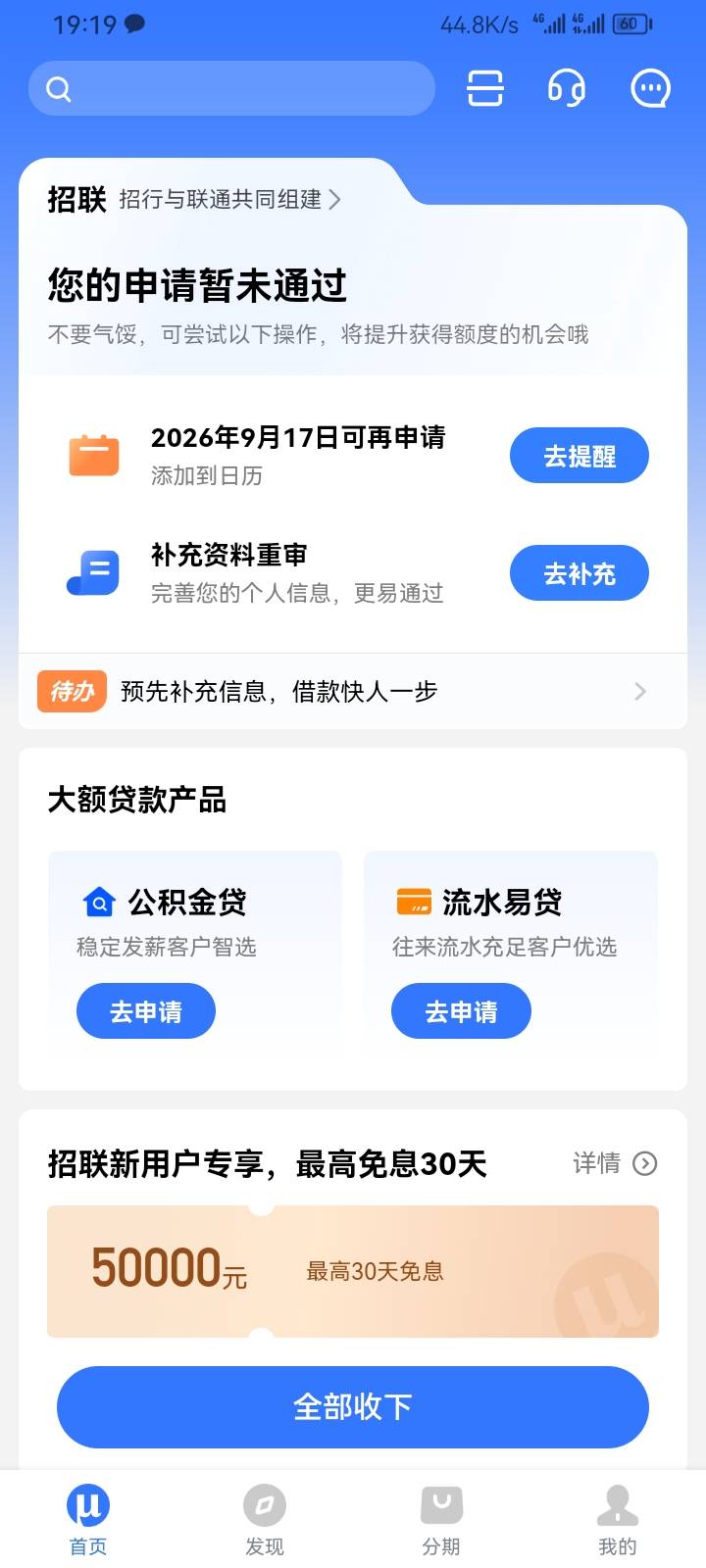The height and width of the screenshot is (1568, 706).
Task: Contact customer service via headset icon
Action: click(x=567, y=88)
